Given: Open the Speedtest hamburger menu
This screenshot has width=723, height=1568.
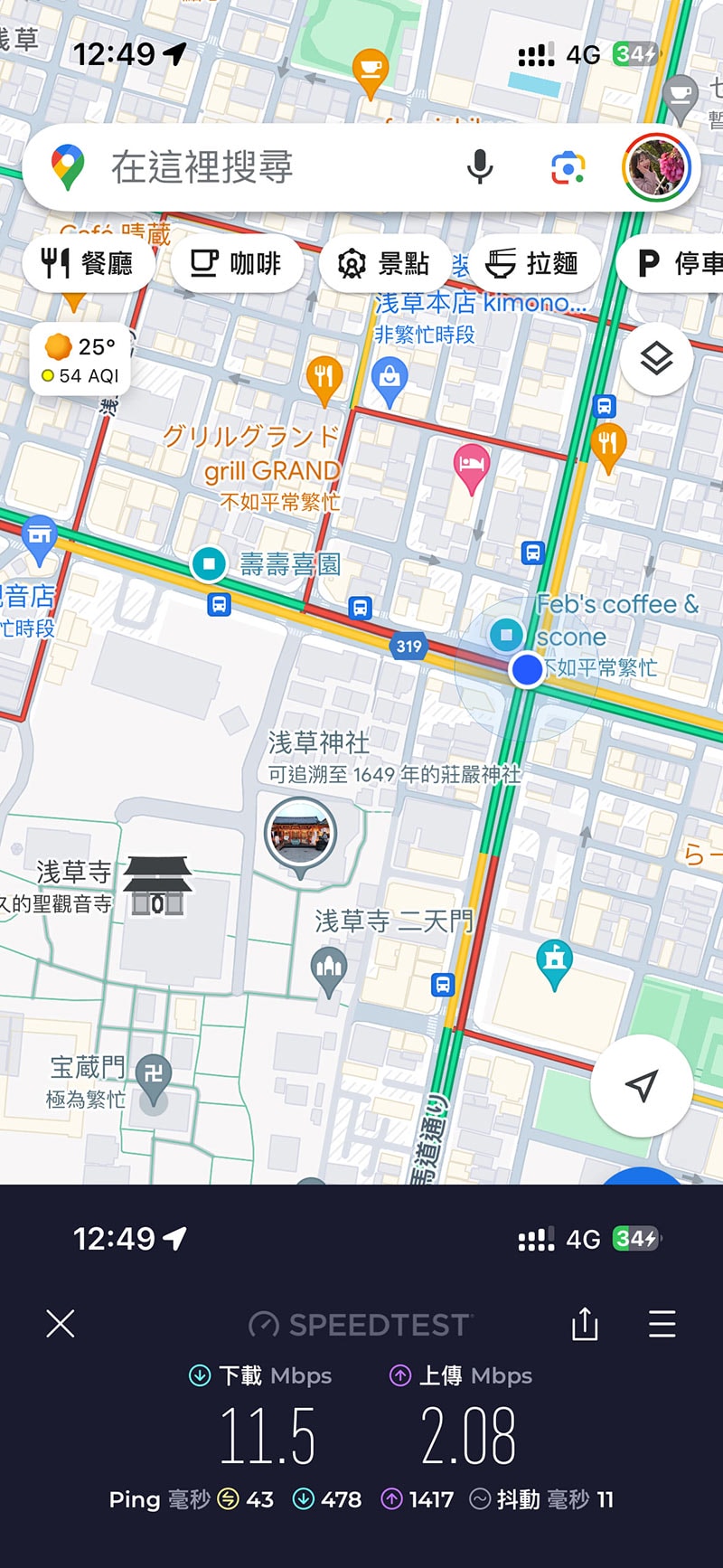Looking at the screenshot, I should pos(662,1324).
